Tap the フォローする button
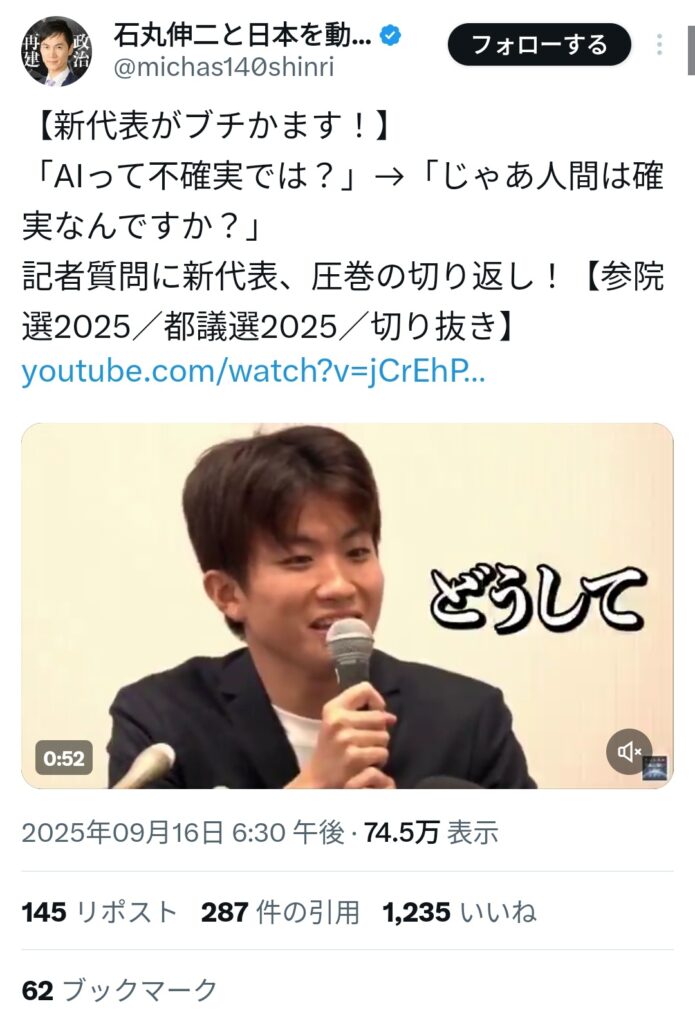 [539, 45]
